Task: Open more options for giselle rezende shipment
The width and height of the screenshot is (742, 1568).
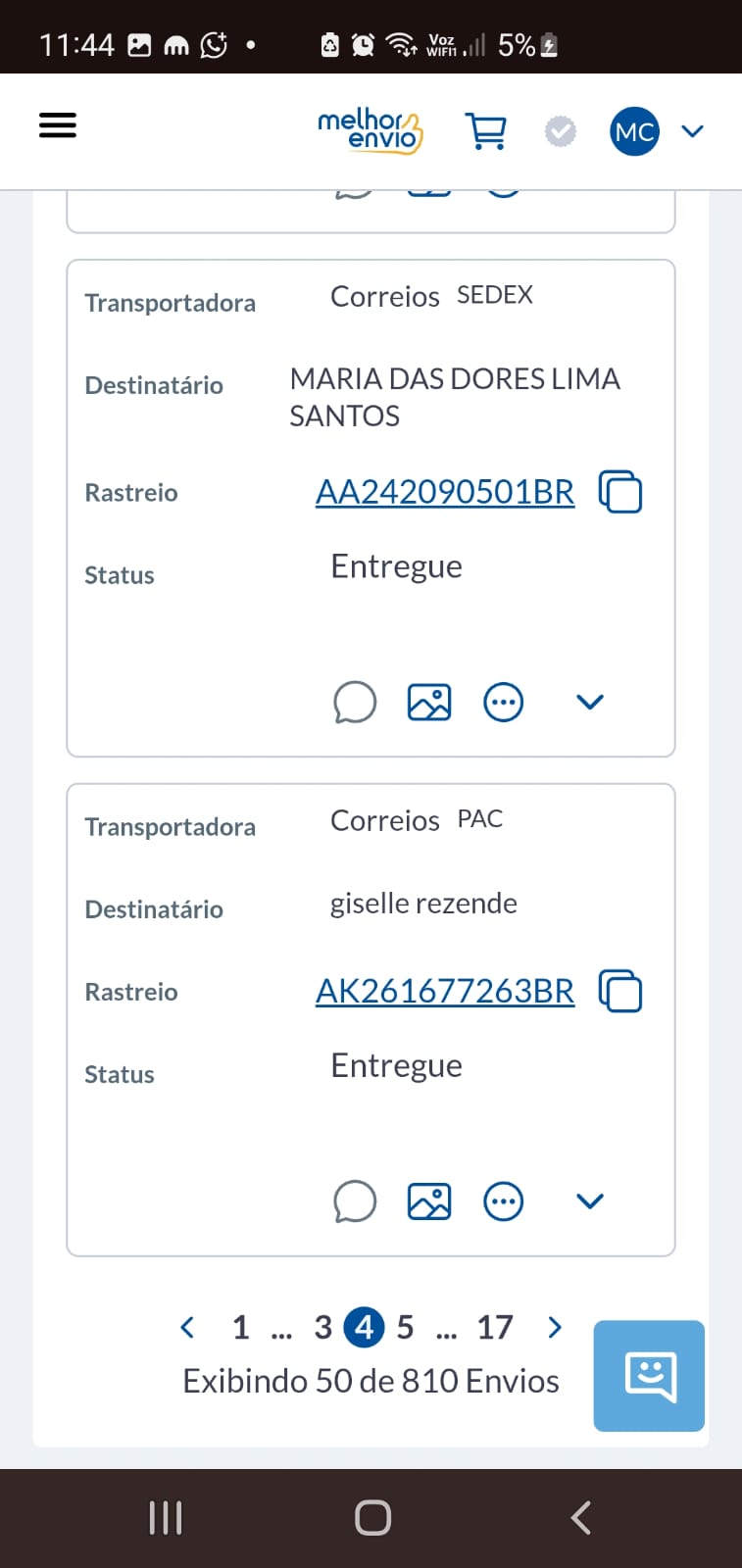Action: (x=504, y=1201)
